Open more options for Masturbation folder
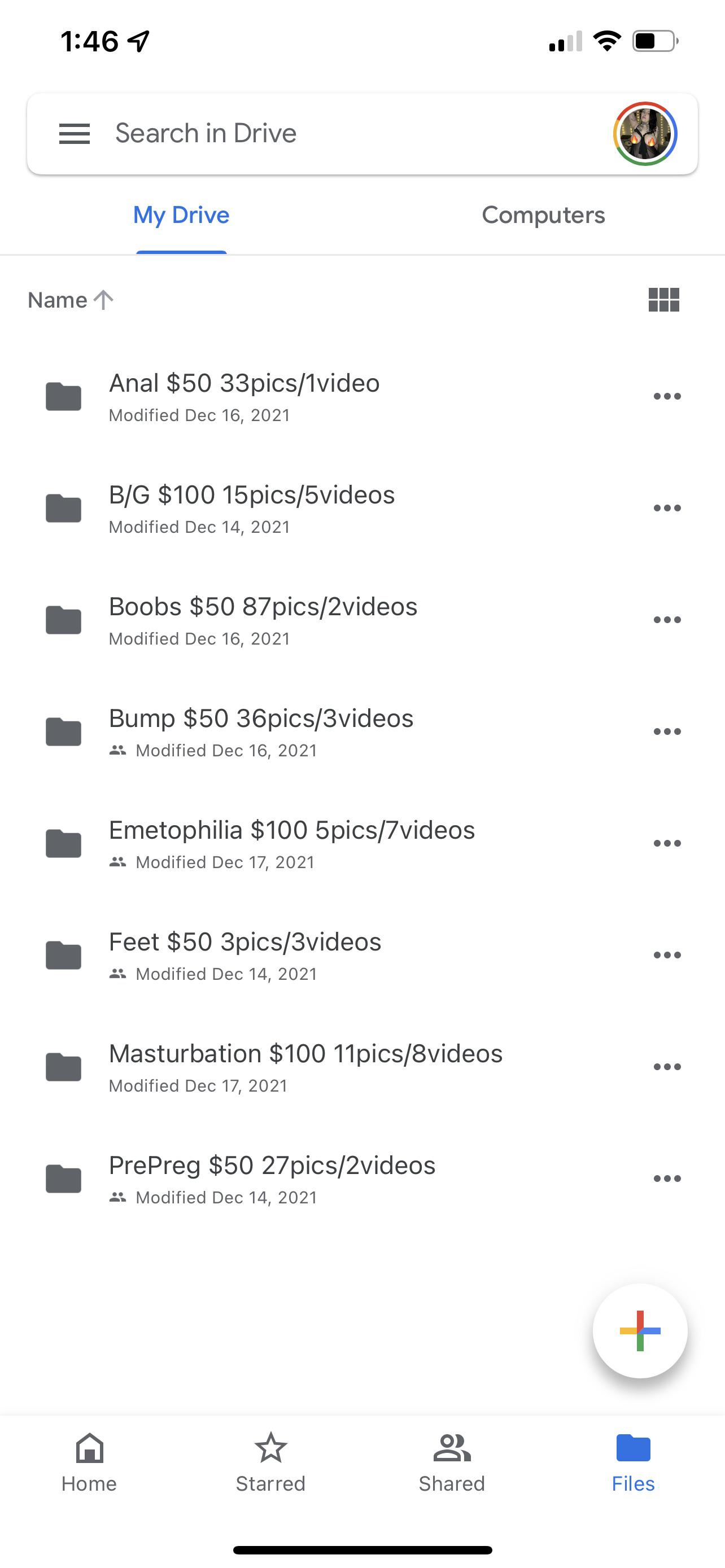Image resolution: width=725 pixels, height=1568 pixels. click(x=667, y=1066)
